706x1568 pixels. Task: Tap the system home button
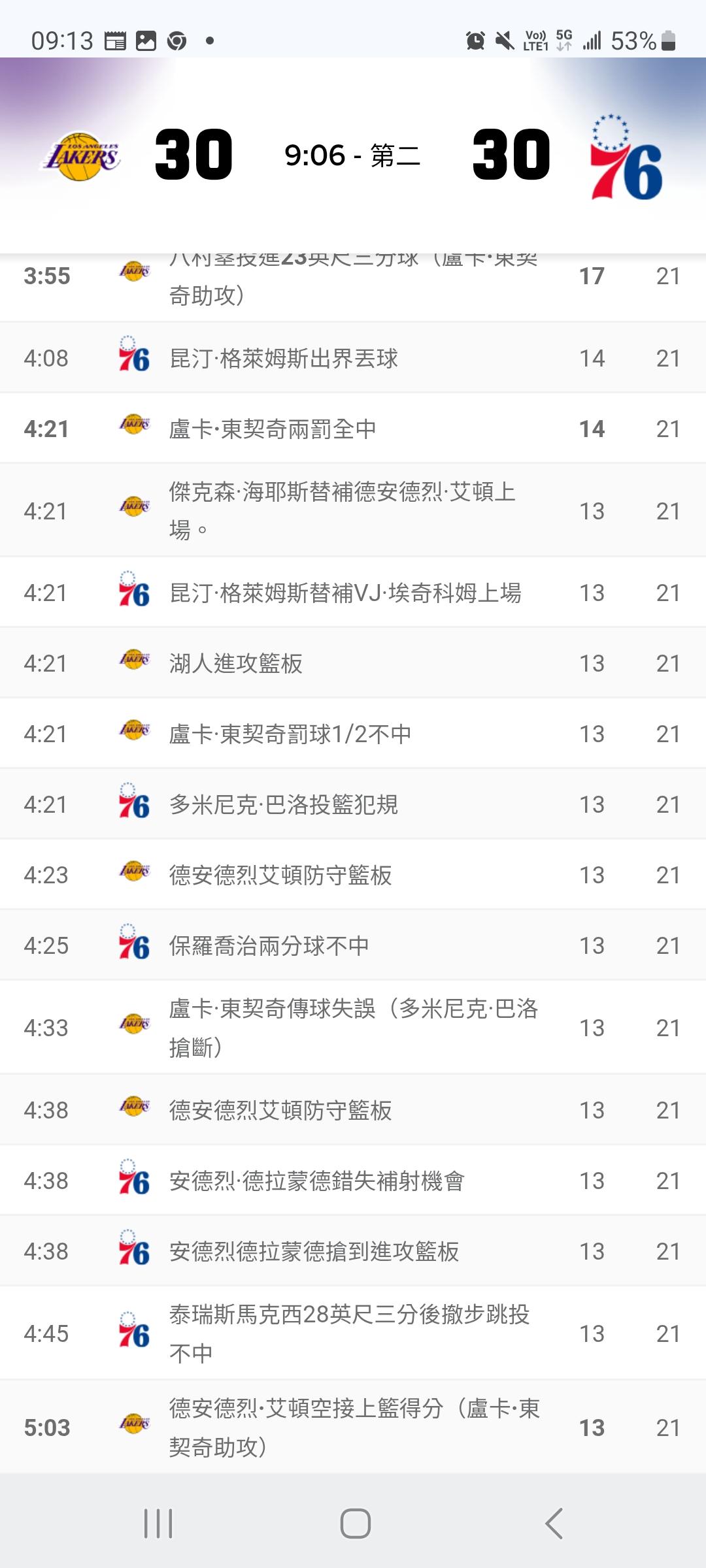click(x=355, y=1524)
